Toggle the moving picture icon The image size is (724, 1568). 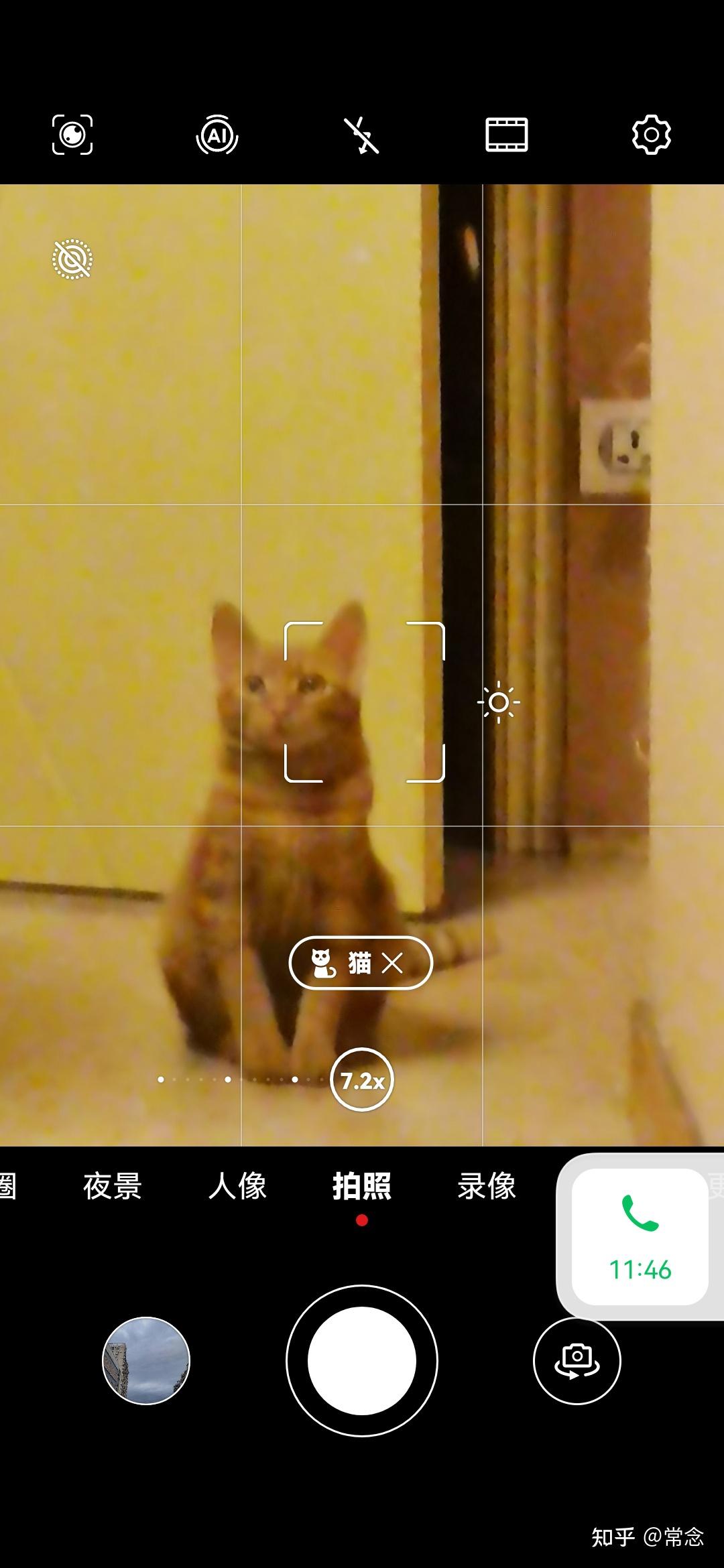[x=72, y=259]
